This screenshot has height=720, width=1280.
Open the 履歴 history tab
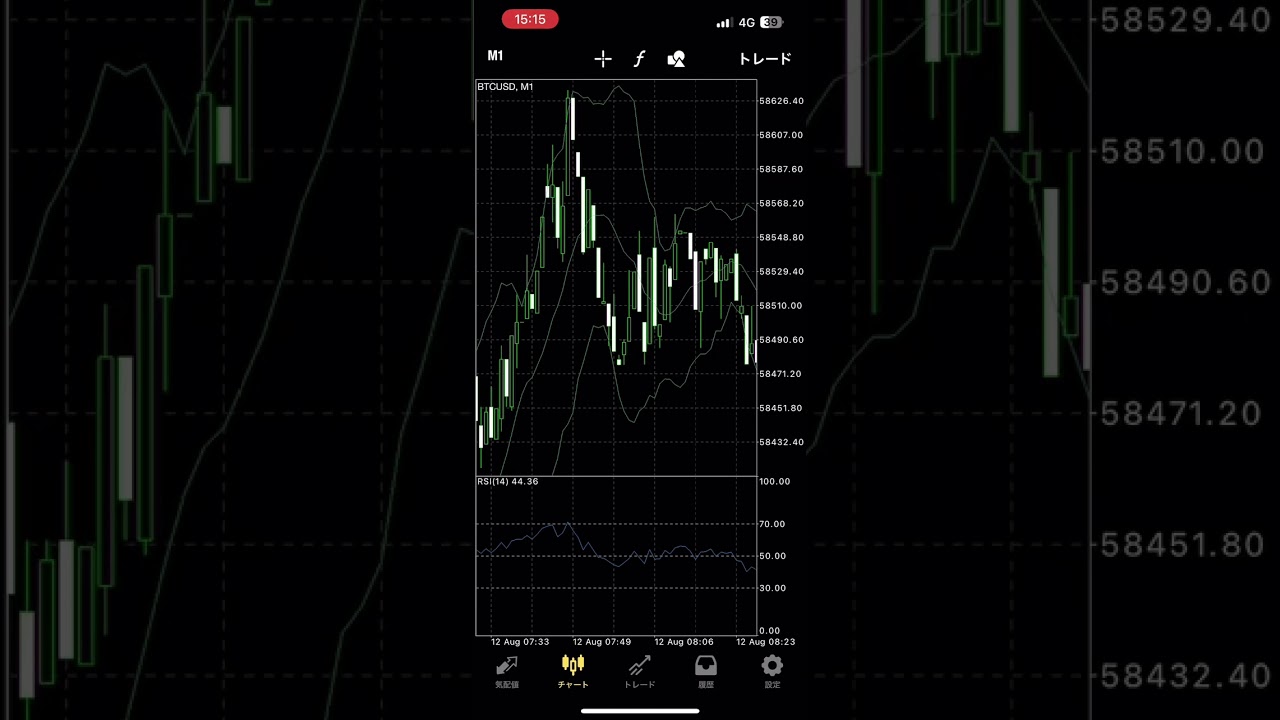(706, 672)
